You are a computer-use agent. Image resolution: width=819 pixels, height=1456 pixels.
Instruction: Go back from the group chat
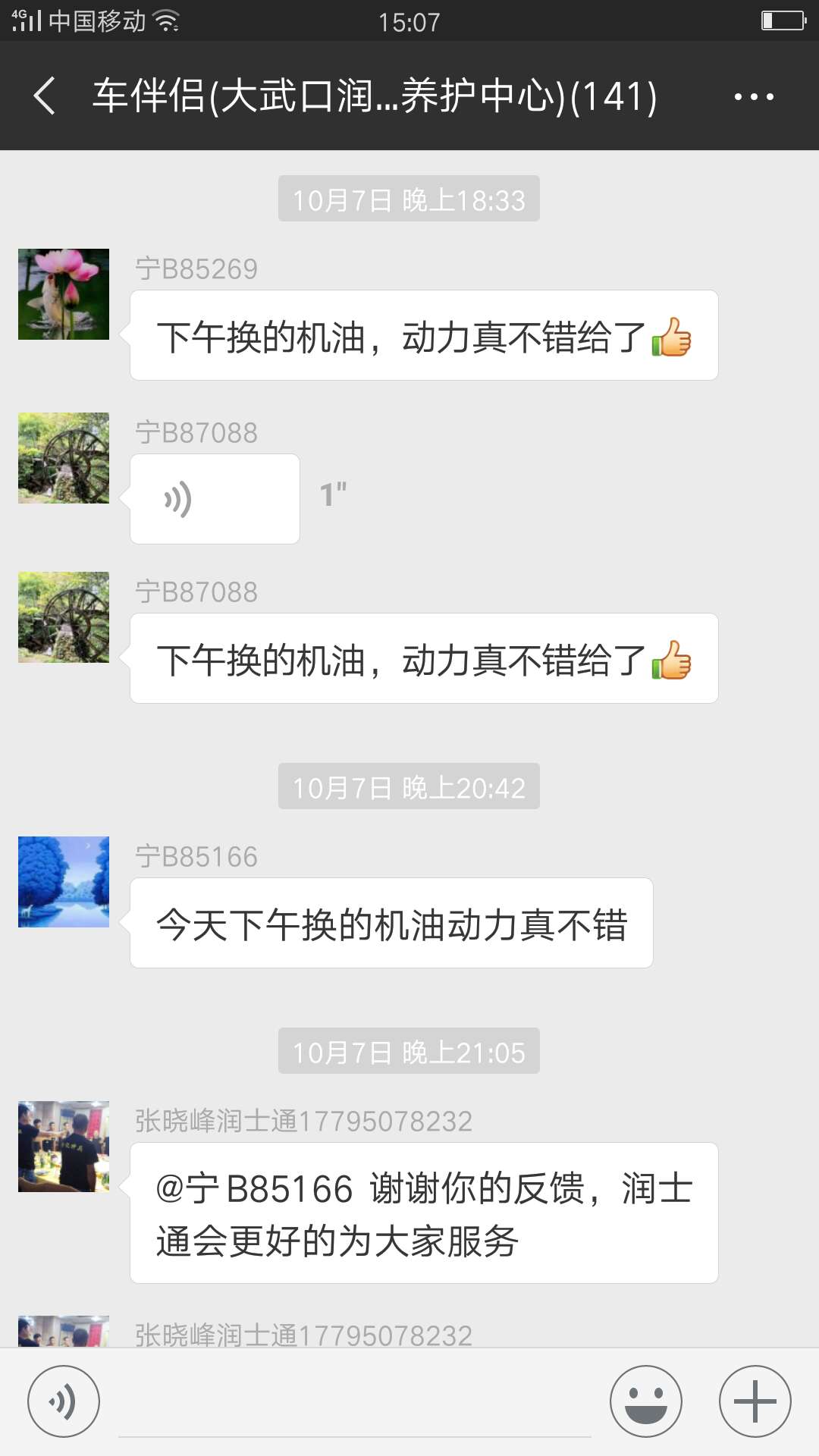45,96
